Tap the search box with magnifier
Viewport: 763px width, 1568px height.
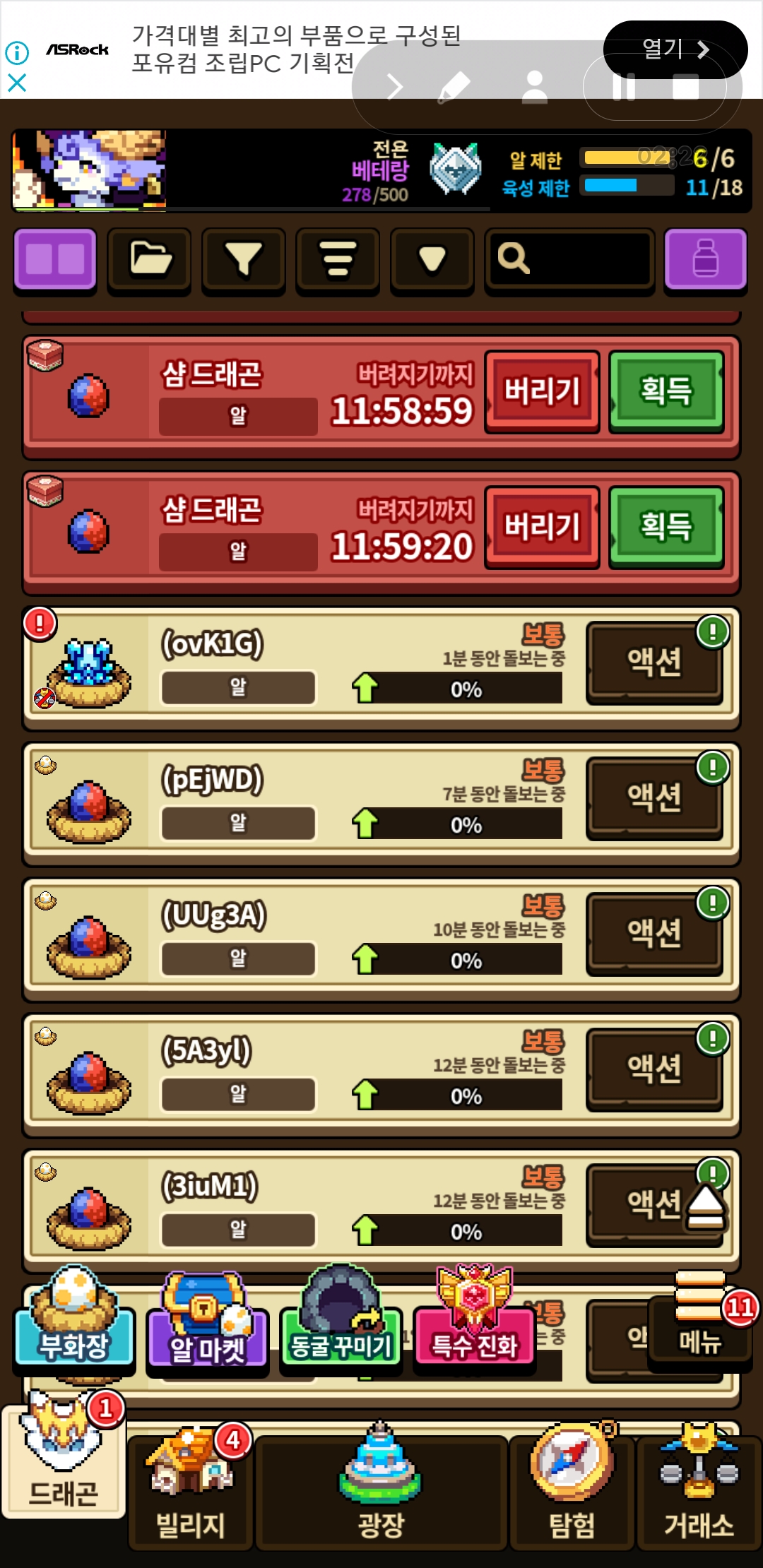coord(569,259)
